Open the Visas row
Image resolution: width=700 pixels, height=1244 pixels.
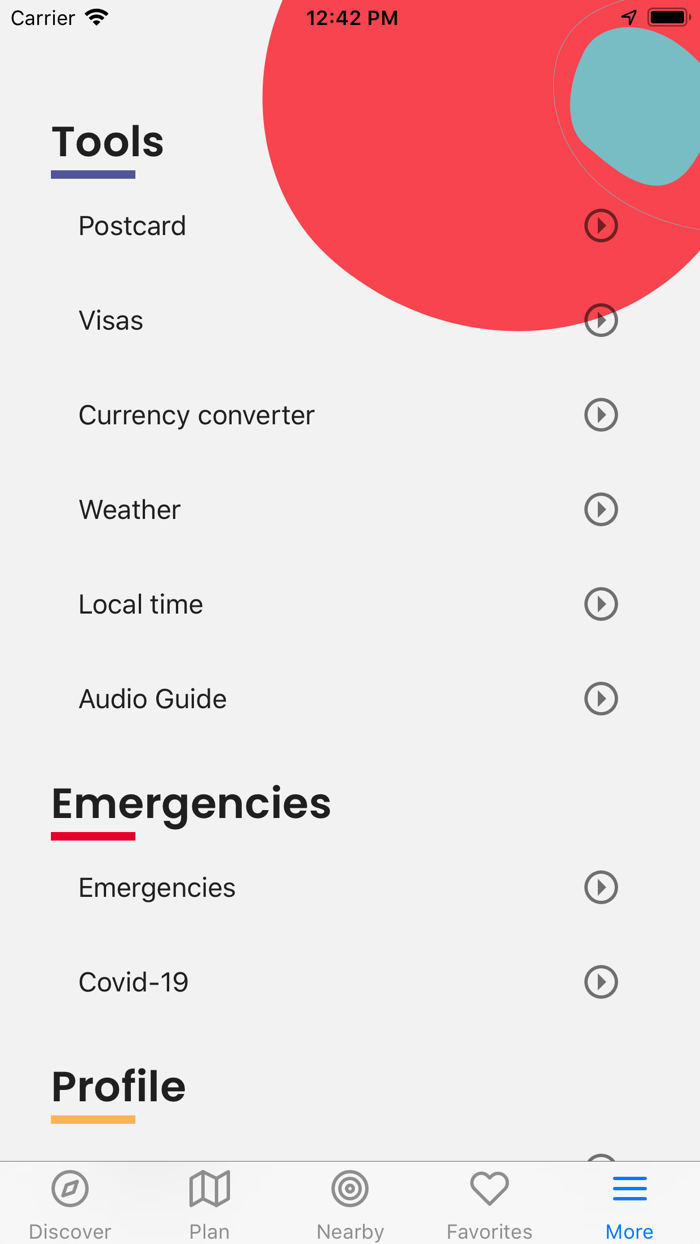tap(349, 321)
